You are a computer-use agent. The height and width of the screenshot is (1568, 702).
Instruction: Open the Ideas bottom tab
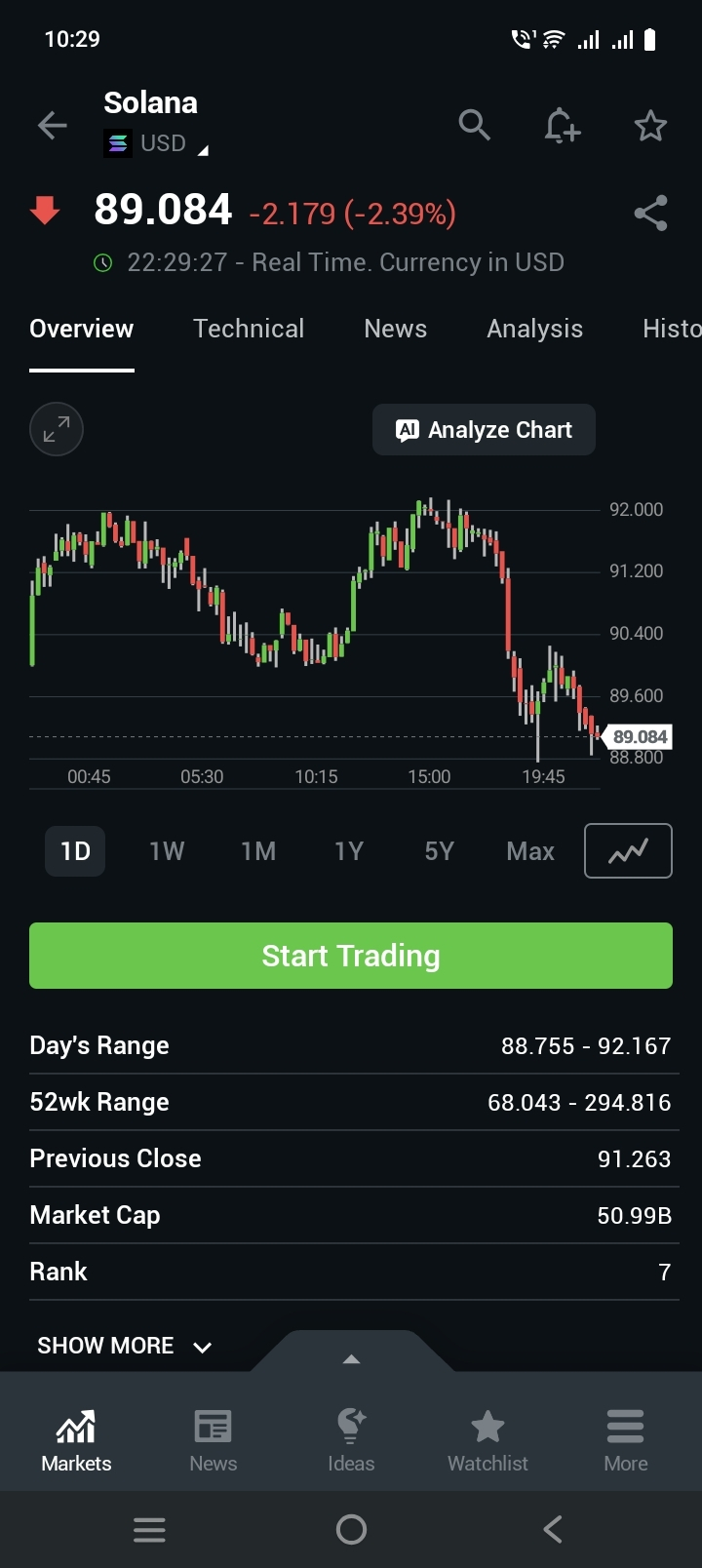point(351,1439)
